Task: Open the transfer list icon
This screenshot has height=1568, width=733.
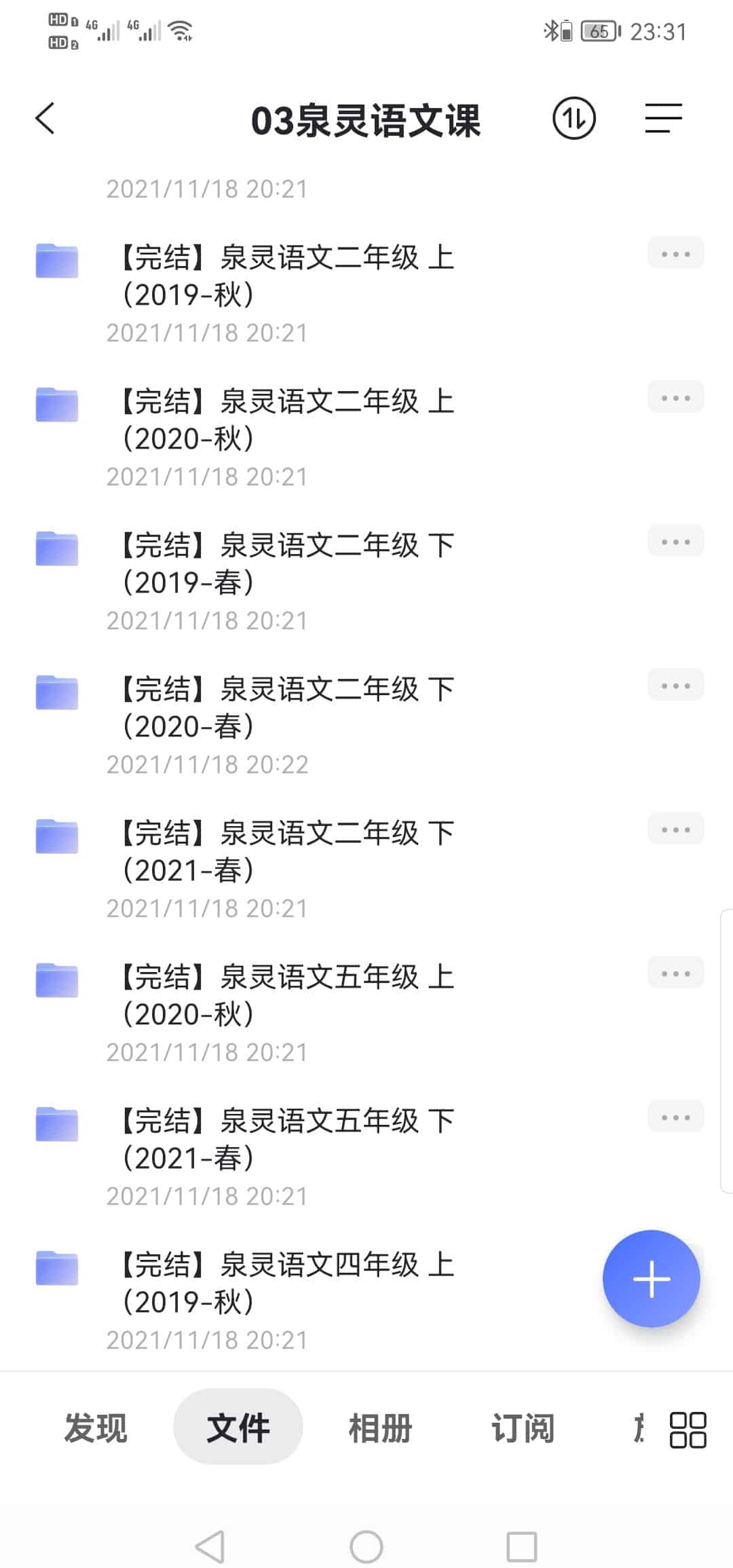Action: [574, 119]
